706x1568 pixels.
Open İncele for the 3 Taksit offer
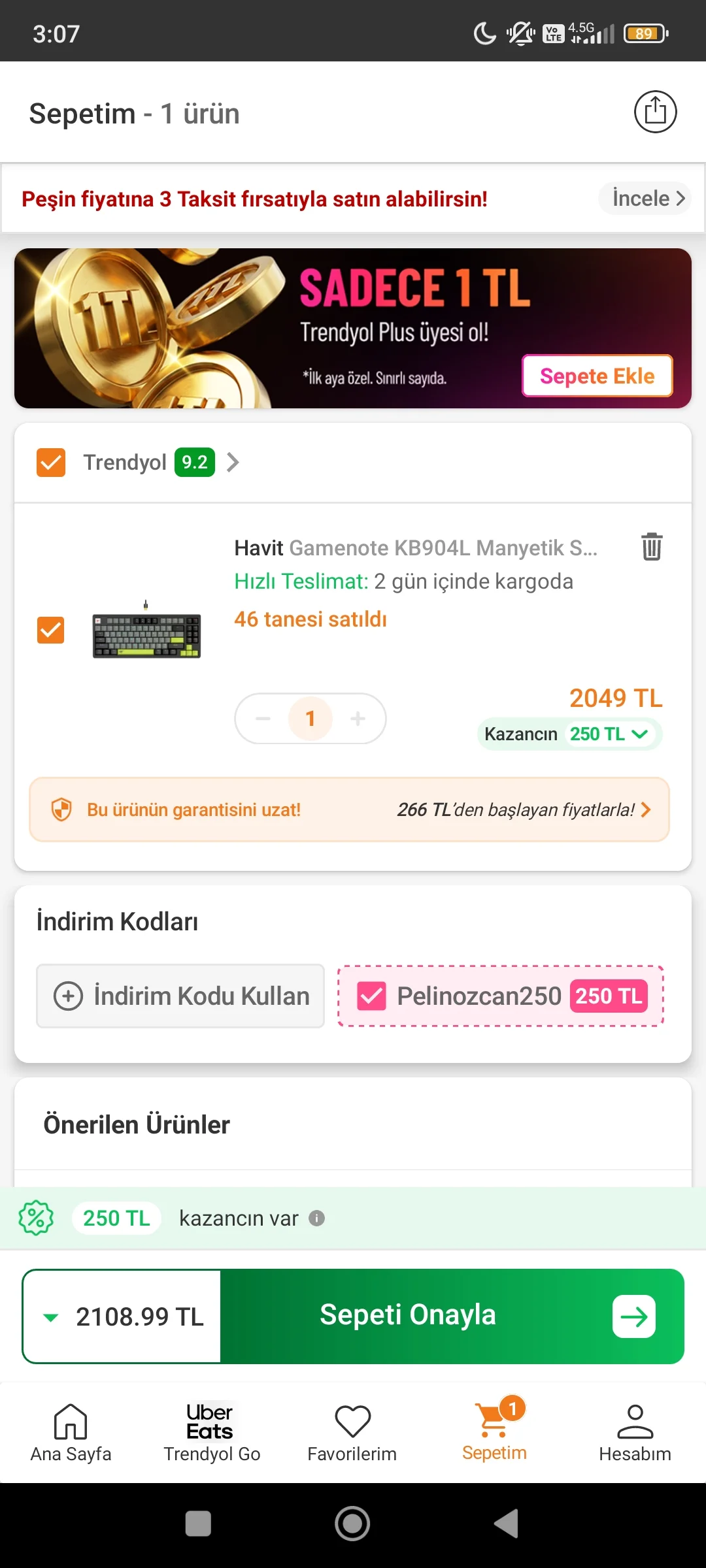pos(647,198)
